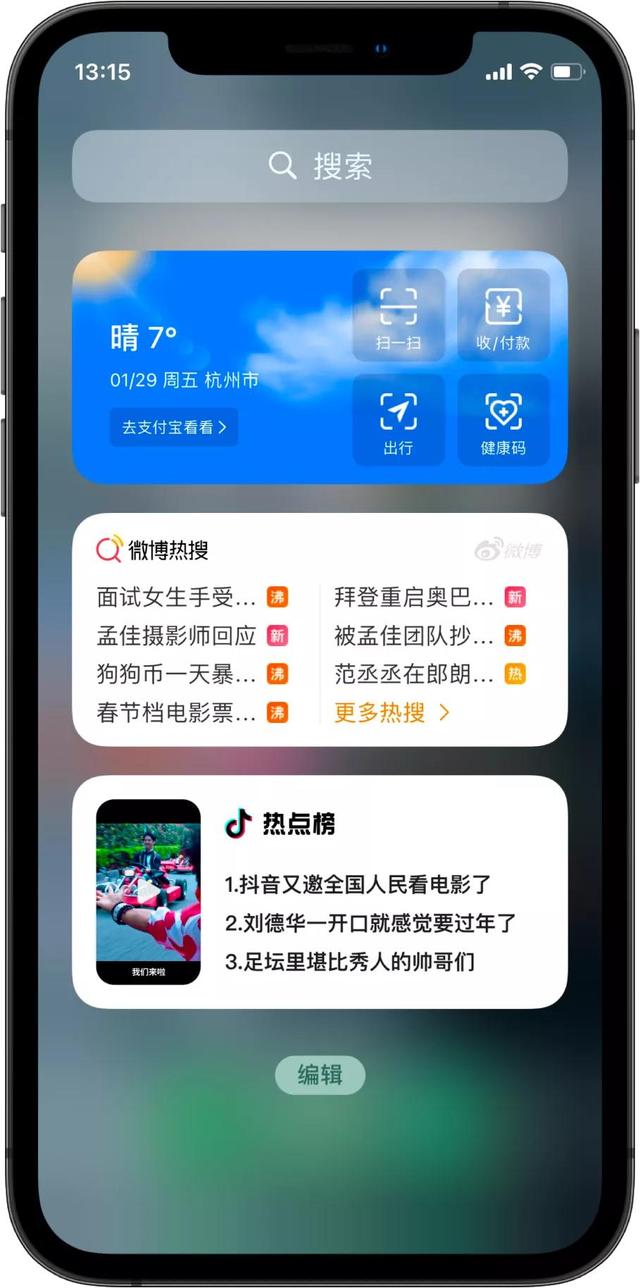Viewport: 640px width, 1288px height.
Task: Open 足坛里堪比秀人的帅哥们 topic
Action: pos(349,962)
